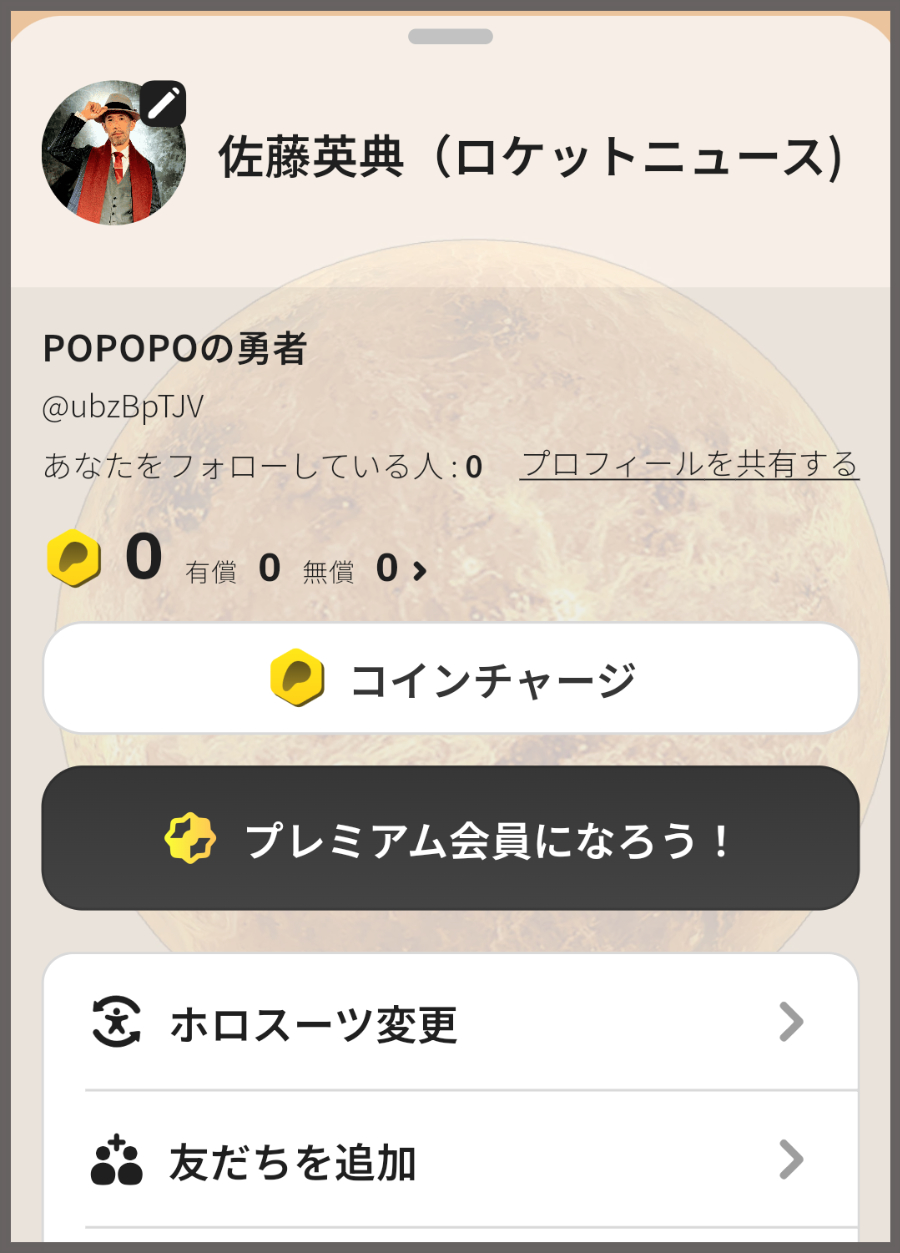The width and height of the screenshot is (900, 1253).
Task: Open the ホロスーツ変更 row
Action: 450,1023
